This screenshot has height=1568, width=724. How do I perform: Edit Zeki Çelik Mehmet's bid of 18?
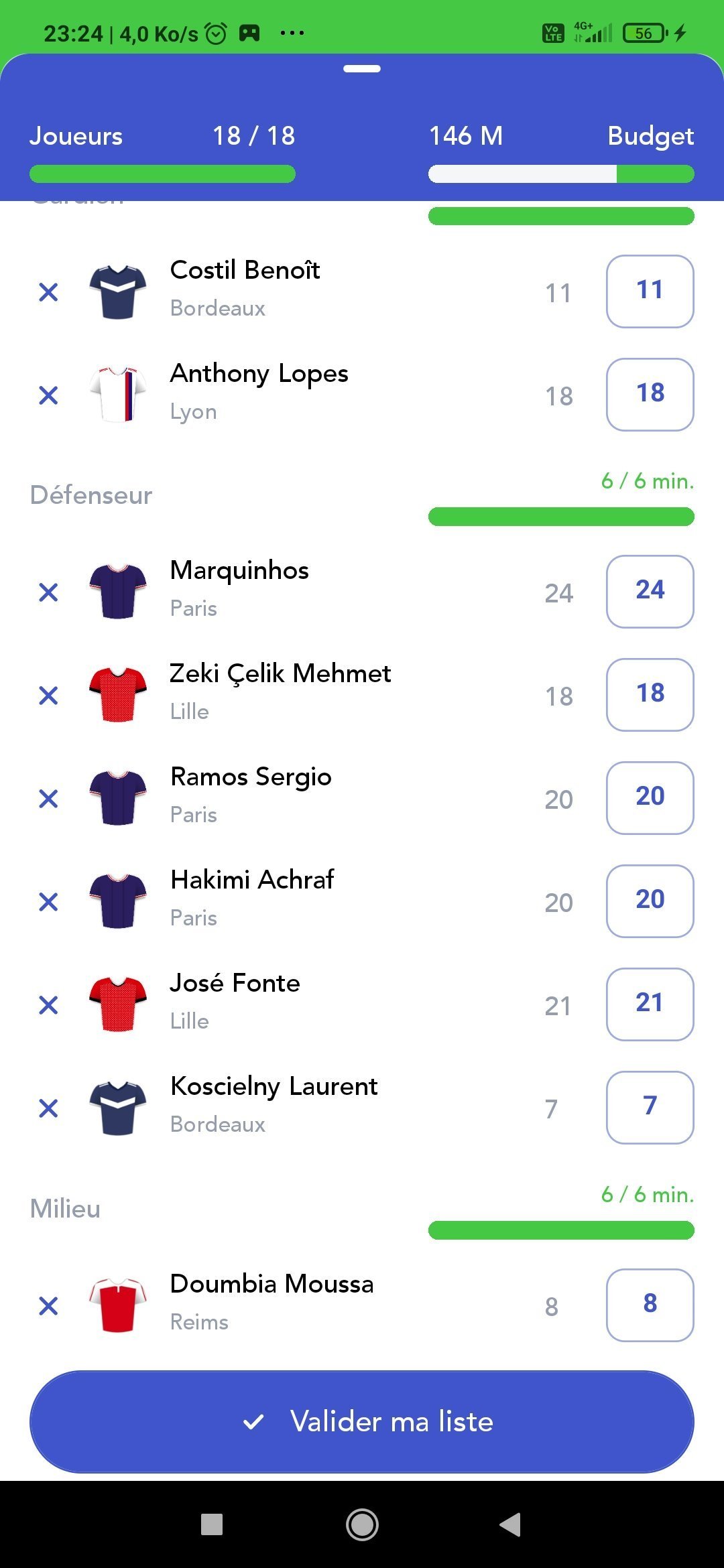(650, 695)
